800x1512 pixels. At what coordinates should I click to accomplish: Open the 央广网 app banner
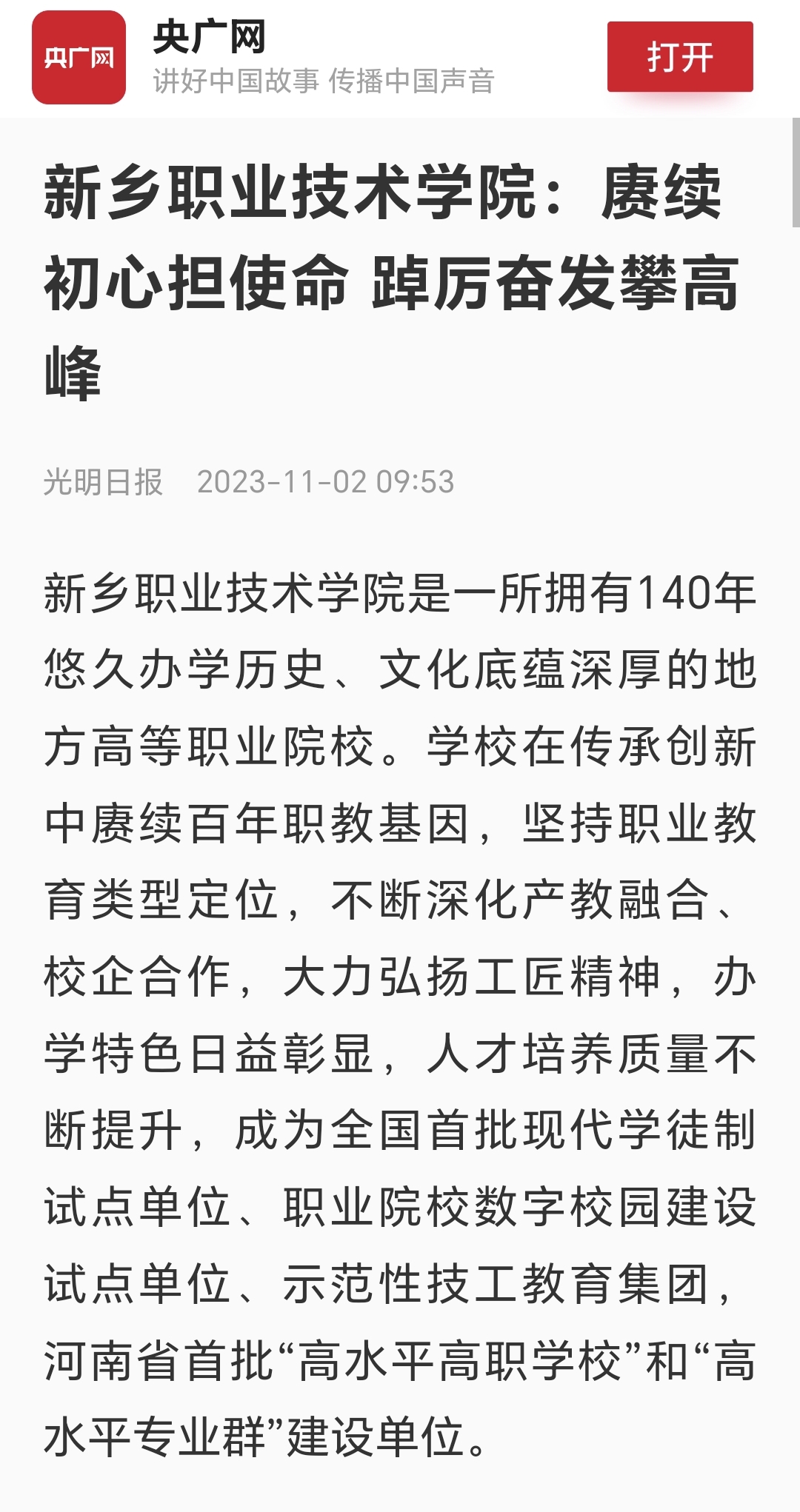[296, 58]
